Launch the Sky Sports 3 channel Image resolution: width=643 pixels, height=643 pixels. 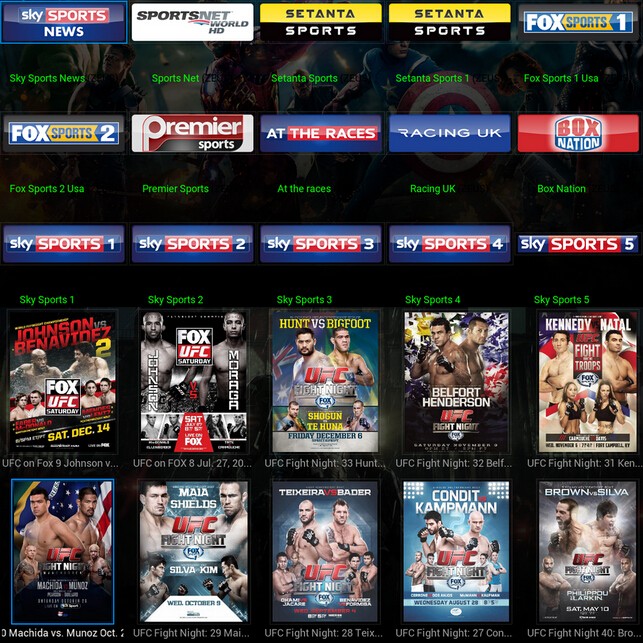(321, 244)
